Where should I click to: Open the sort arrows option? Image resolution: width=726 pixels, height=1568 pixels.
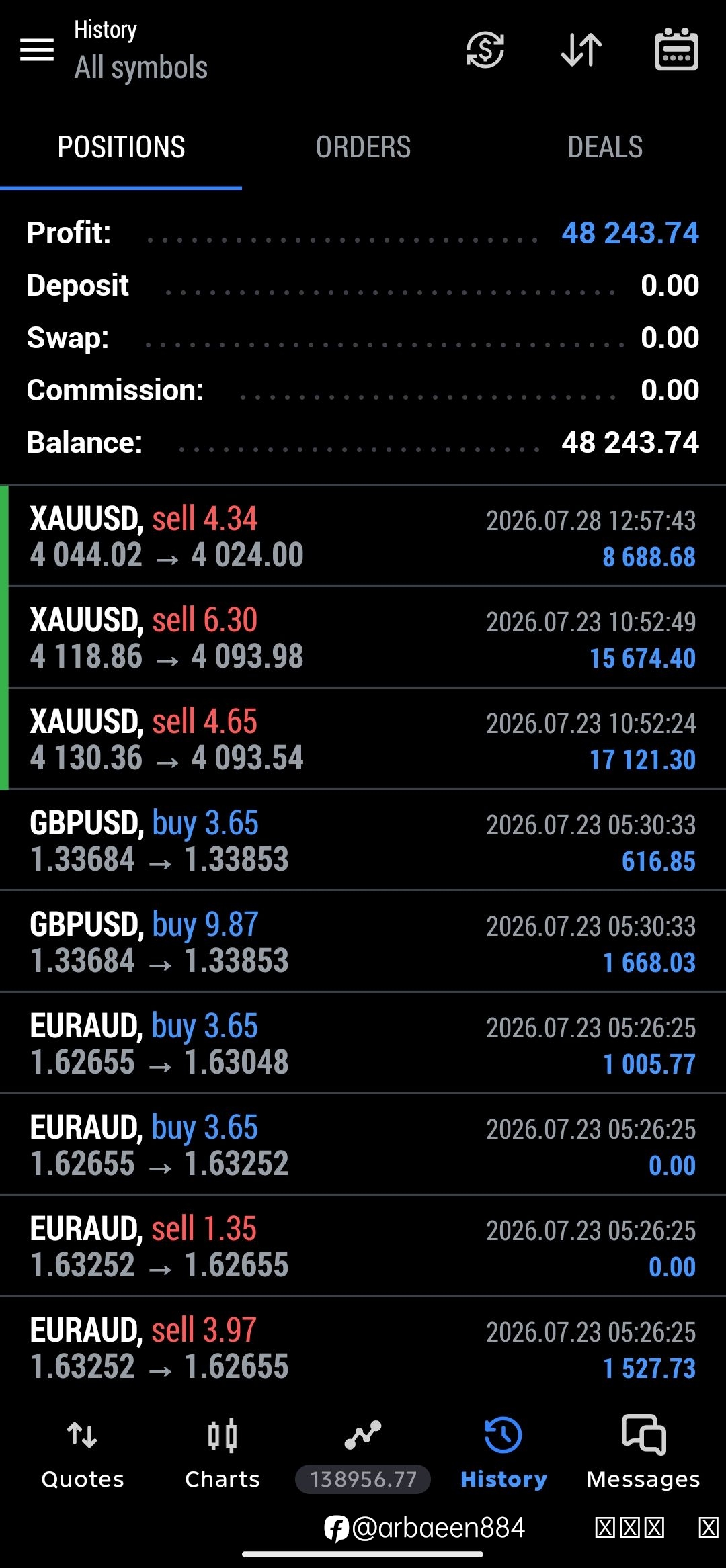click(x=581, y=50)
